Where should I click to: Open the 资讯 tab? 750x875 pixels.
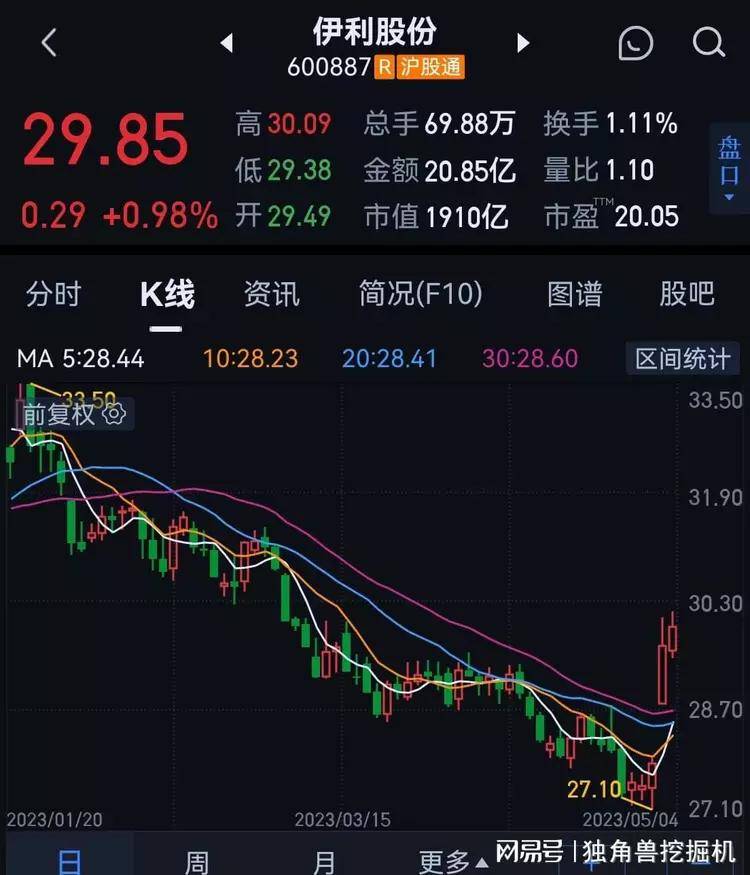271,294
